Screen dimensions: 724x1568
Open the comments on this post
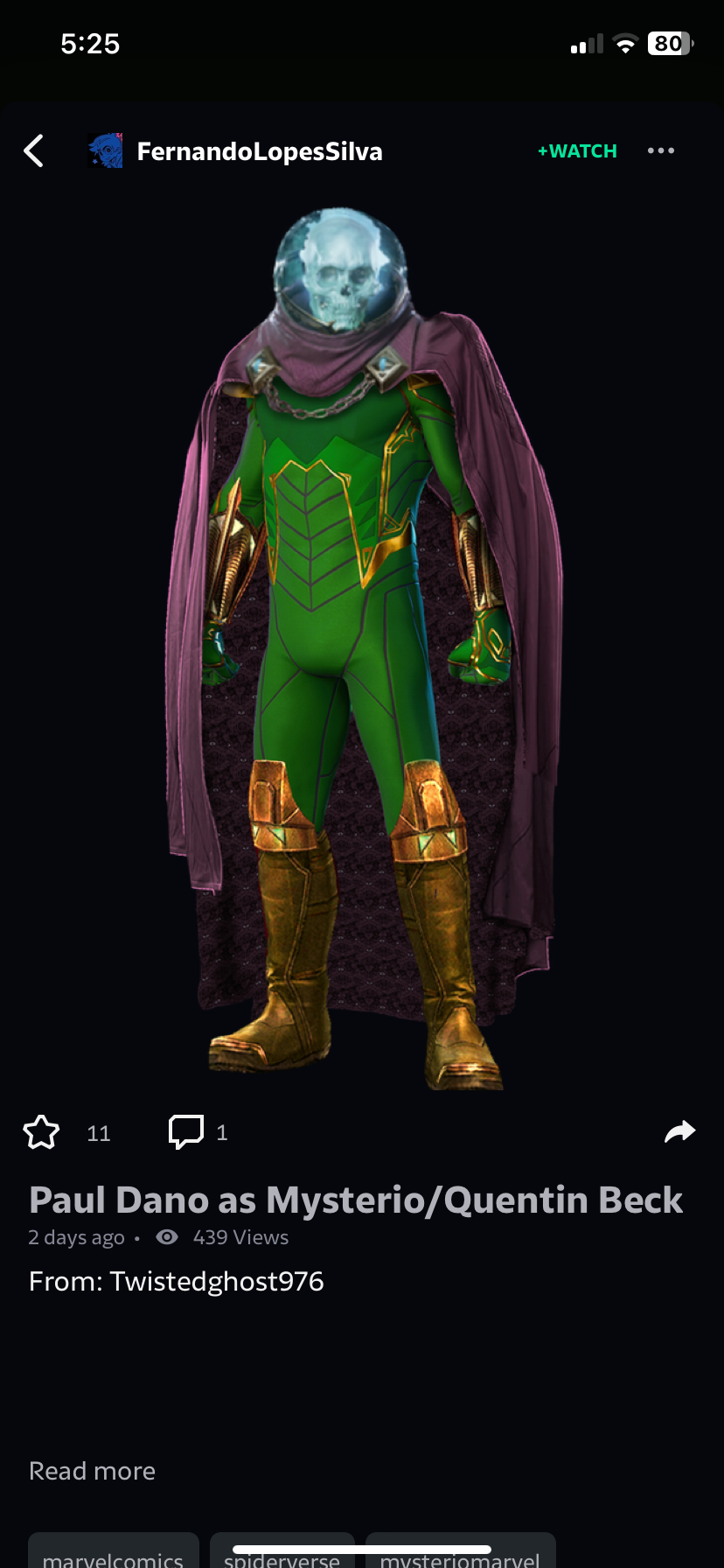(x=186, y=1131)
